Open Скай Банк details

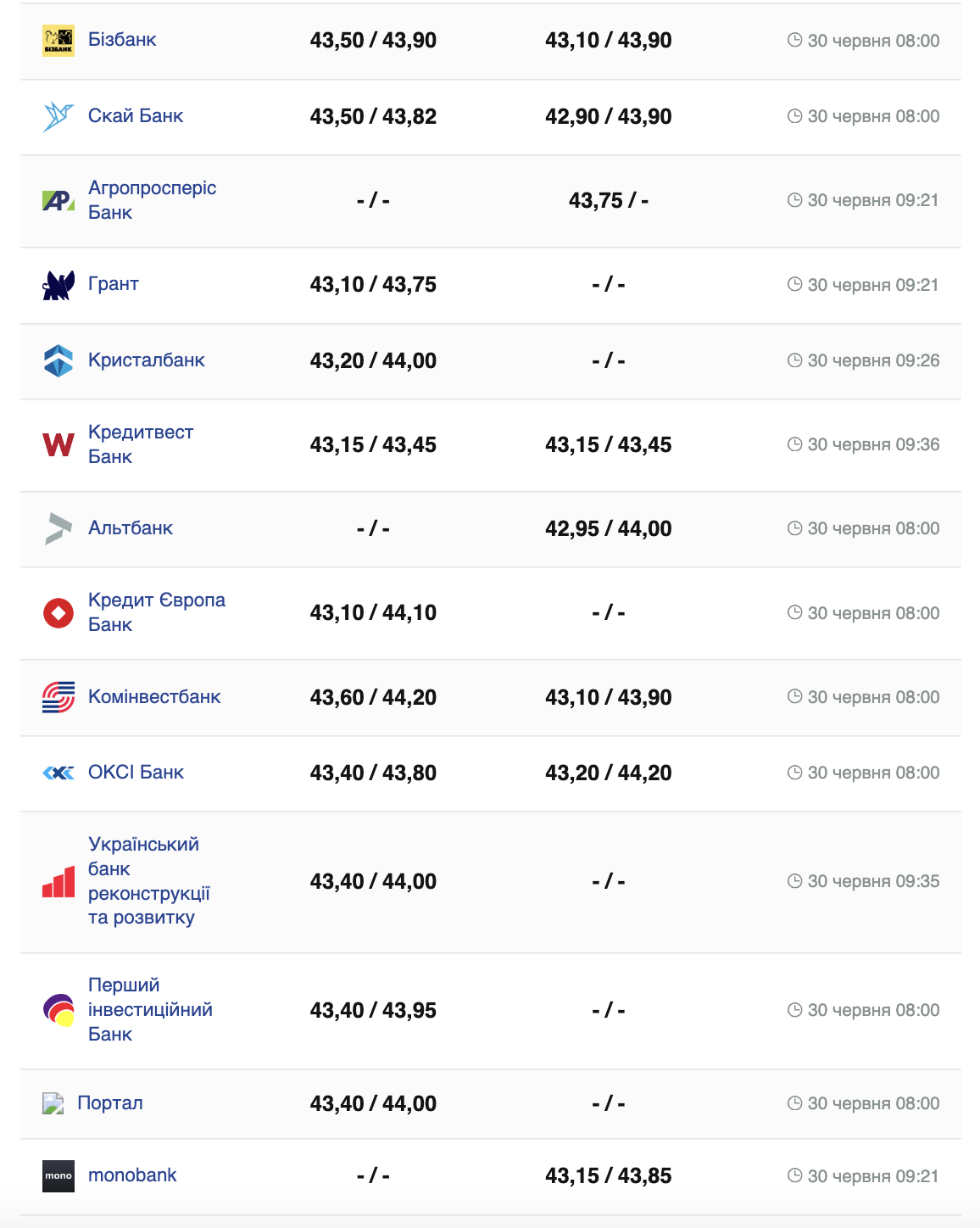tap(136, 116)
